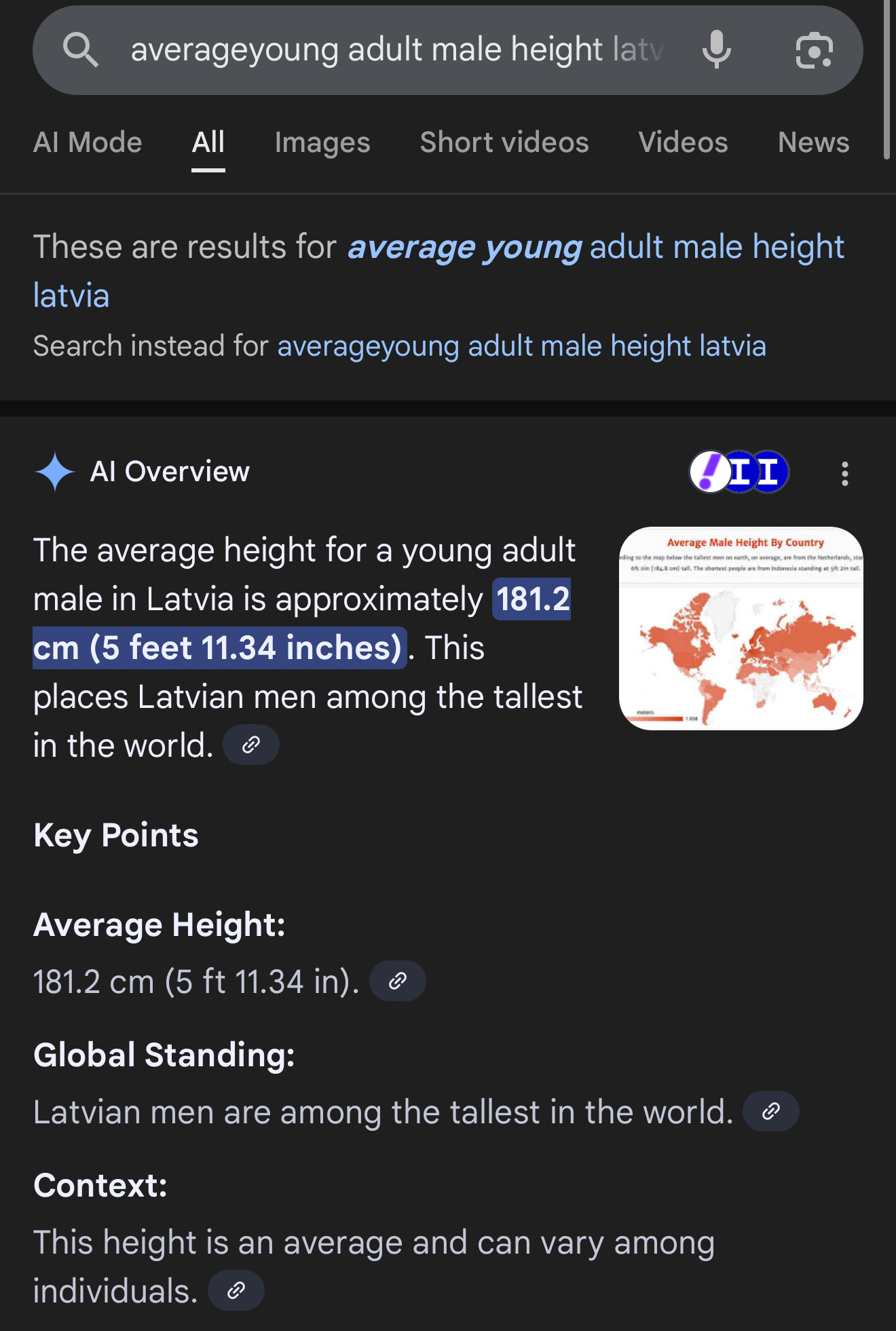Viewport: 896px width, 1331px height.
Task: Open the Short videos tab
Action: click(504, 143)
